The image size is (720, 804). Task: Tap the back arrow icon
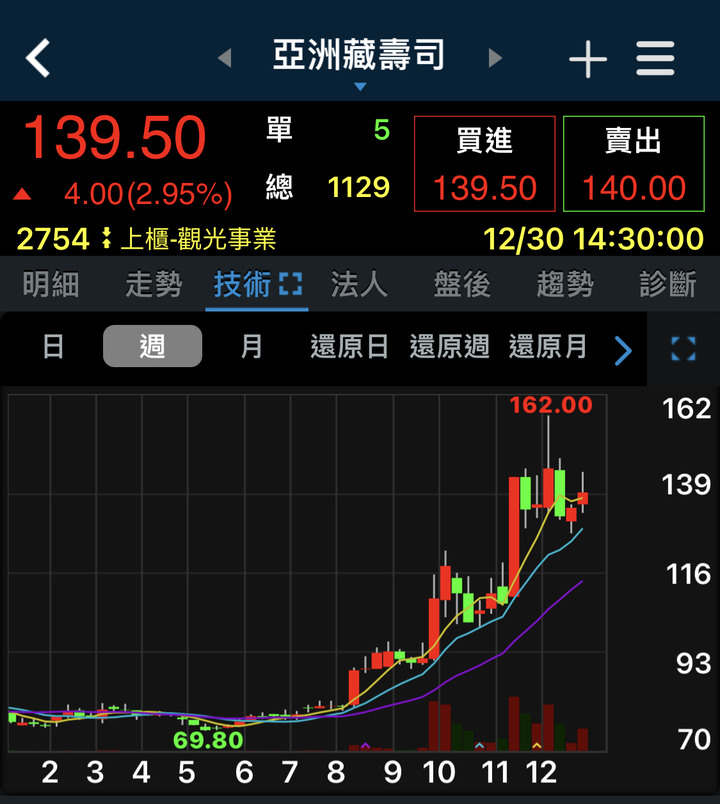tap(38, 58)
